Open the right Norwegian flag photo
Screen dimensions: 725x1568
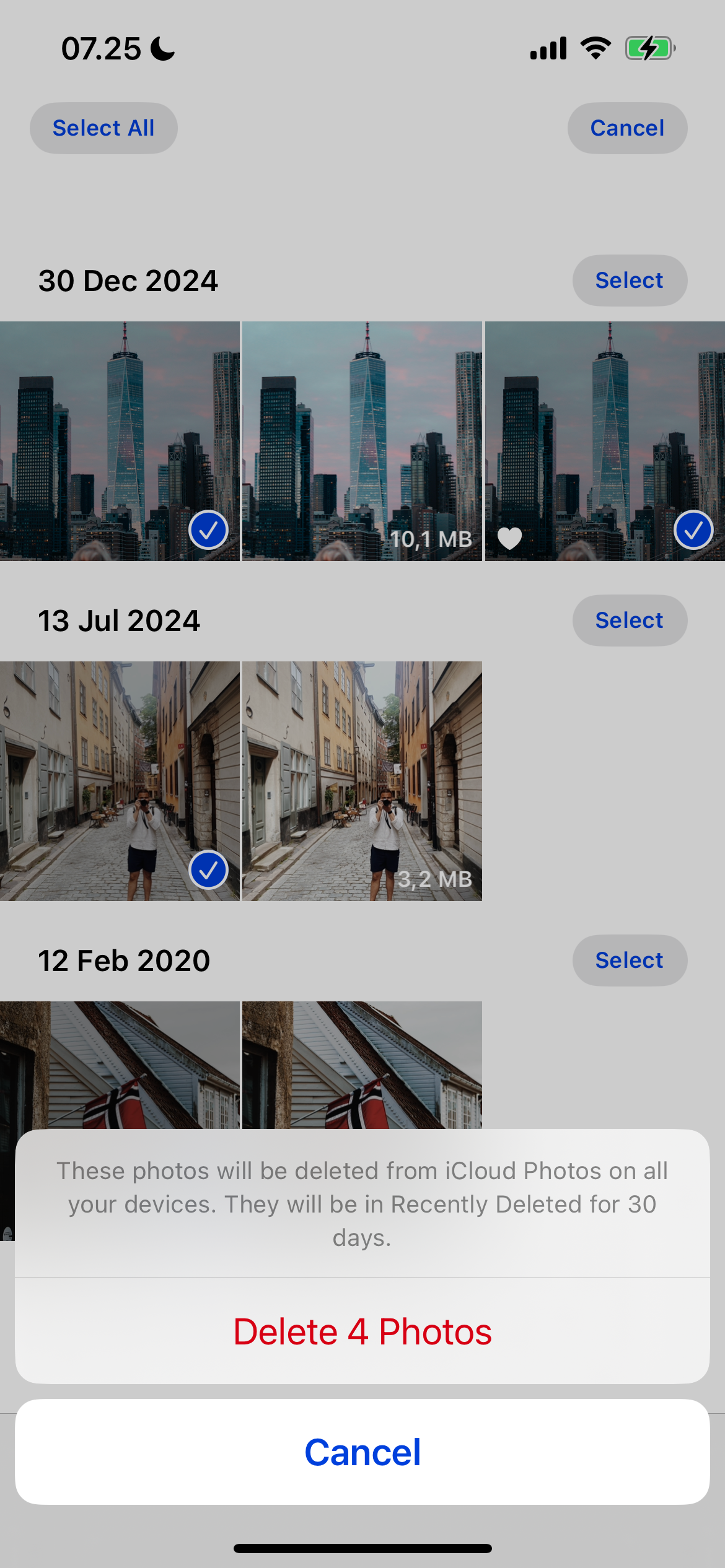[x=361, y=1065]
